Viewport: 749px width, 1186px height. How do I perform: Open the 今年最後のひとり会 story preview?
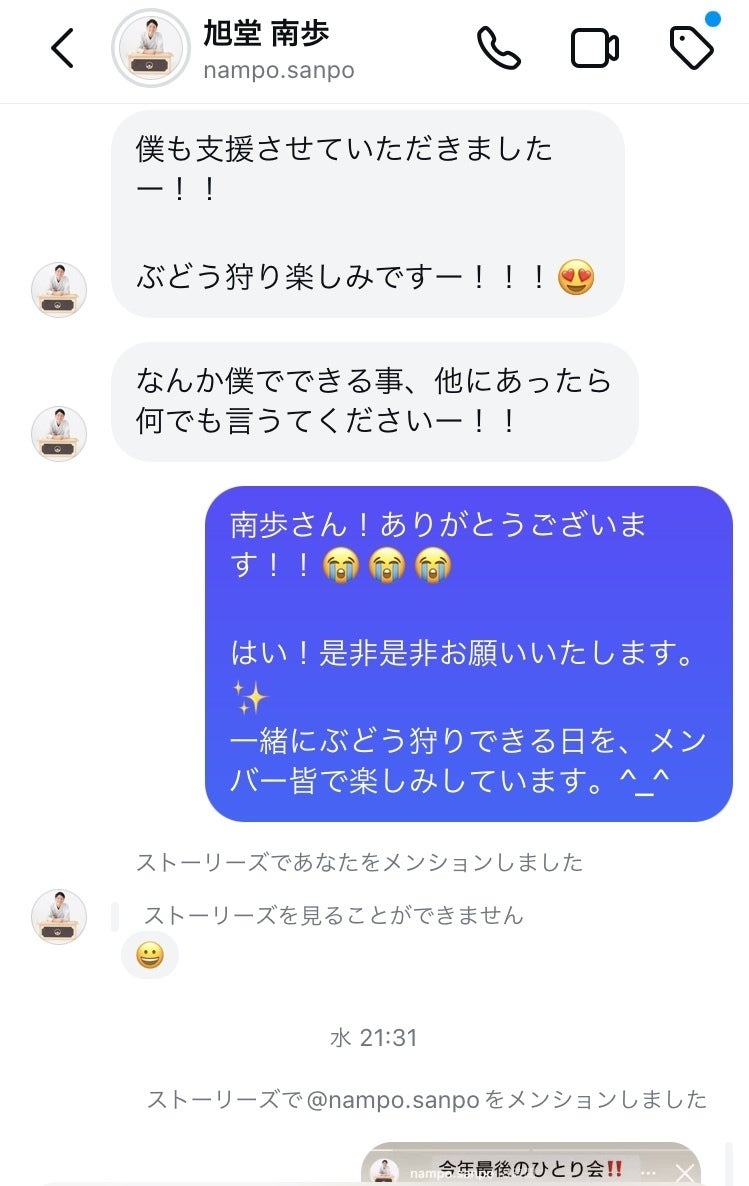pos(530,1166)
